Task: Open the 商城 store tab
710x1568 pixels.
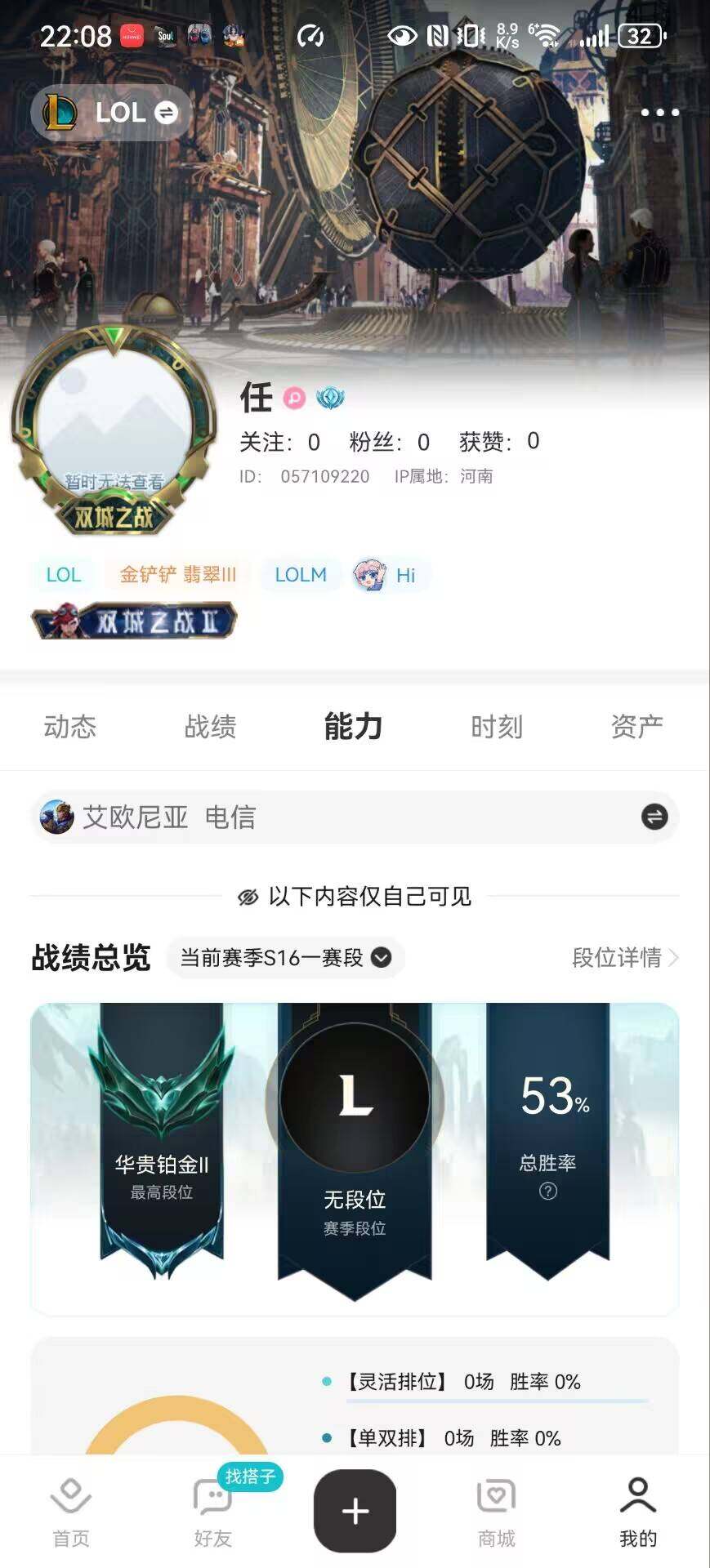Action: [496, 1512]
